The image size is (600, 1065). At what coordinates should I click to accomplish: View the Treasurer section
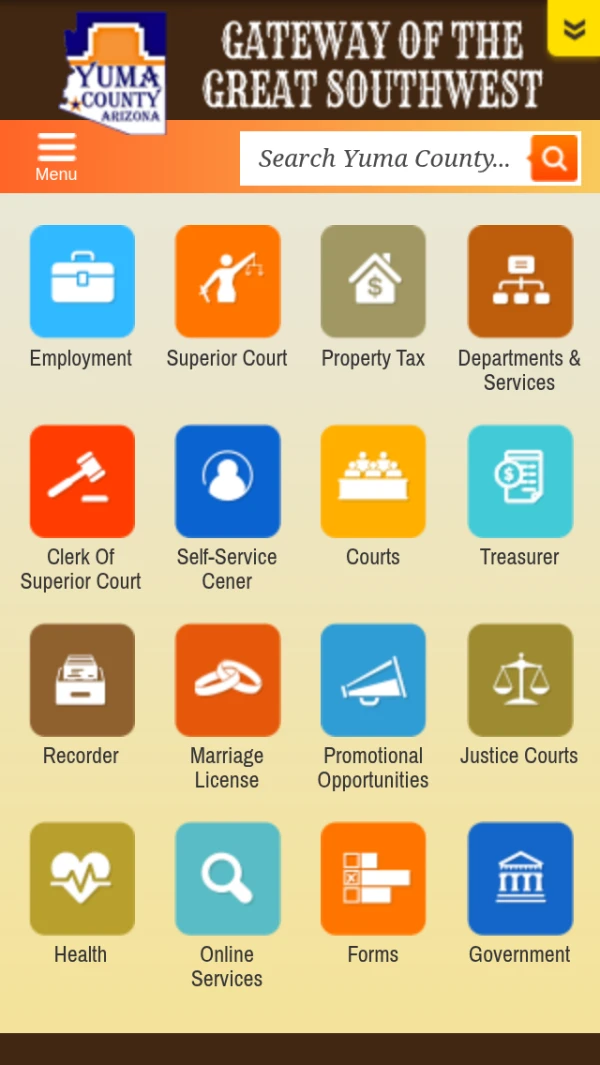pos(519,481)
